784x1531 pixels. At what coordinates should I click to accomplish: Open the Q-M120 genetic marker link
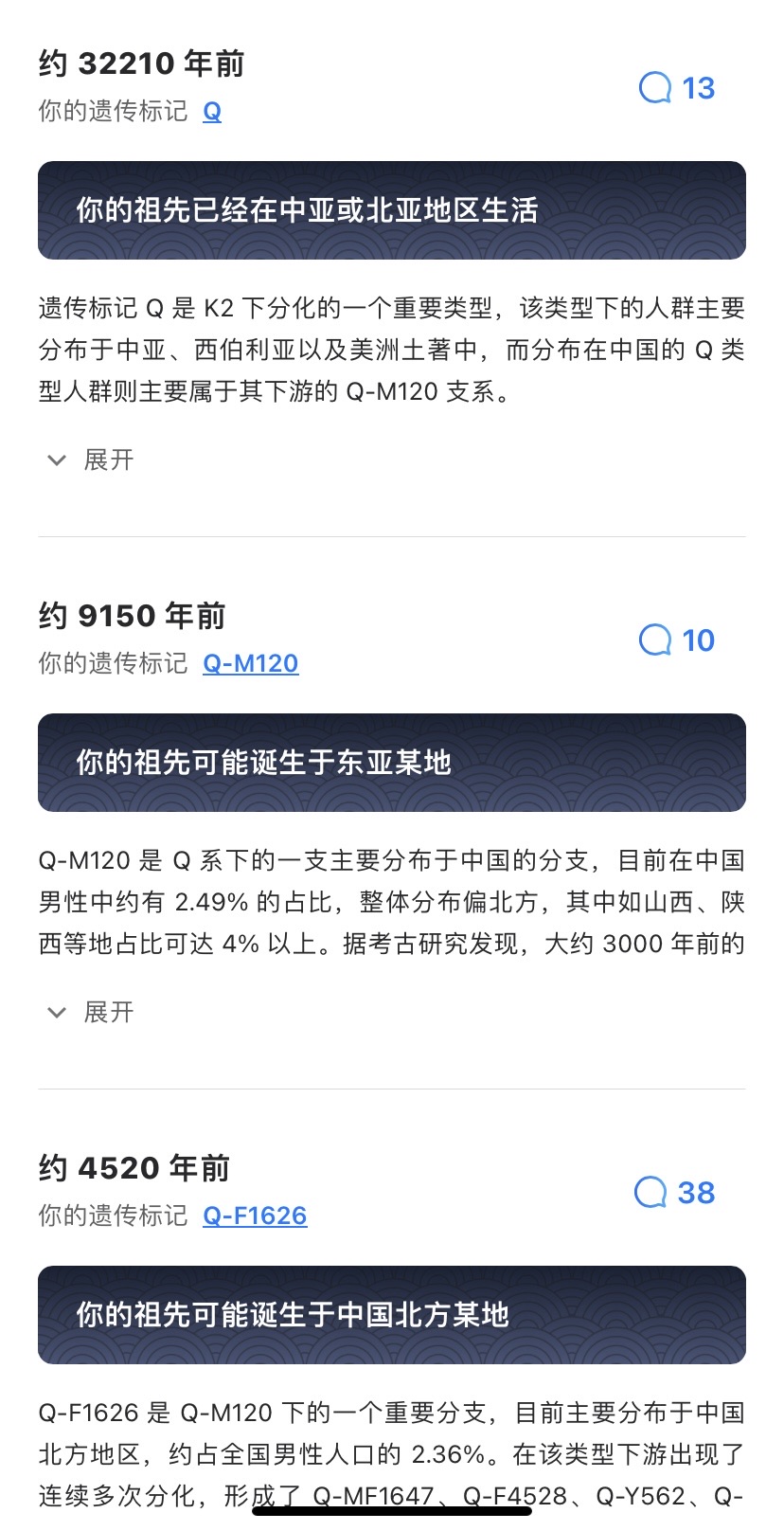[x=251, y=663]
